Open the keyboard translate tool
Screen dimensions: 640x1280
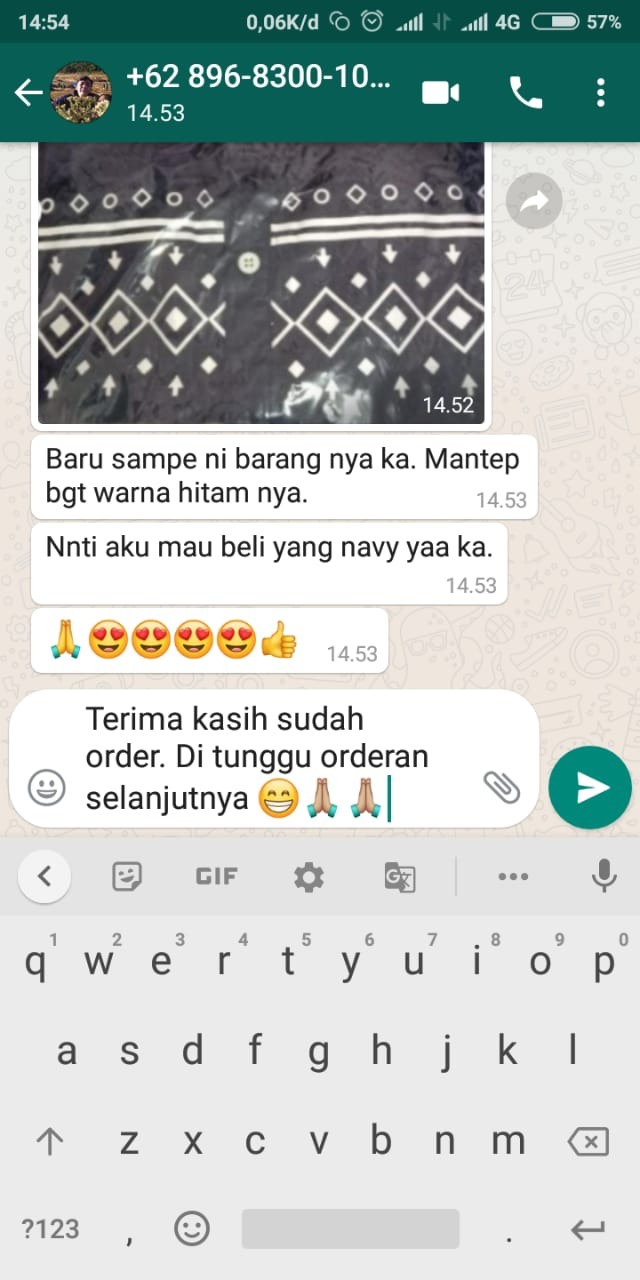(x=399, y=877)
